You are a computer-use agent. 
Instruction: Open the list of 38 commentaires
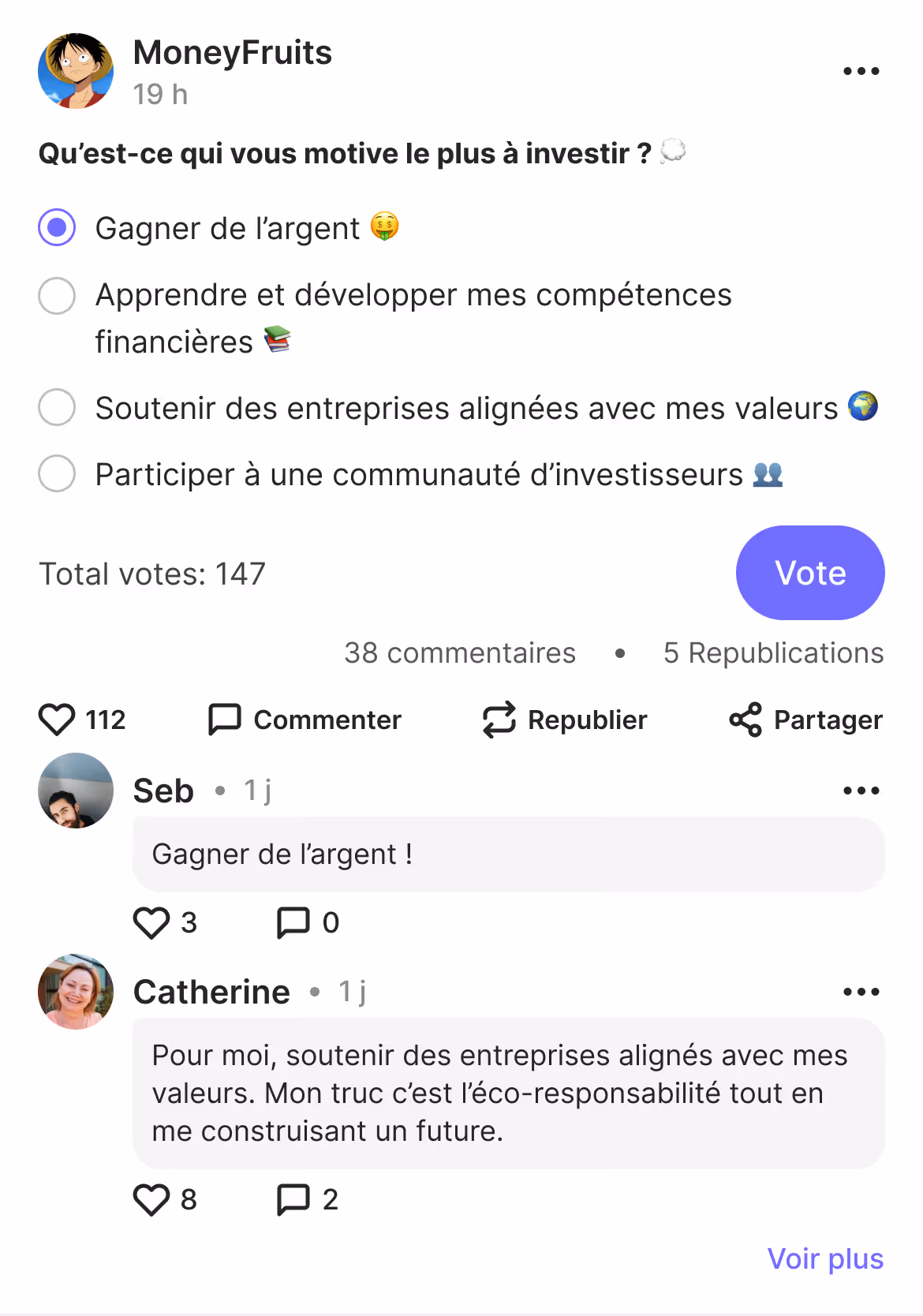point(461,652)
